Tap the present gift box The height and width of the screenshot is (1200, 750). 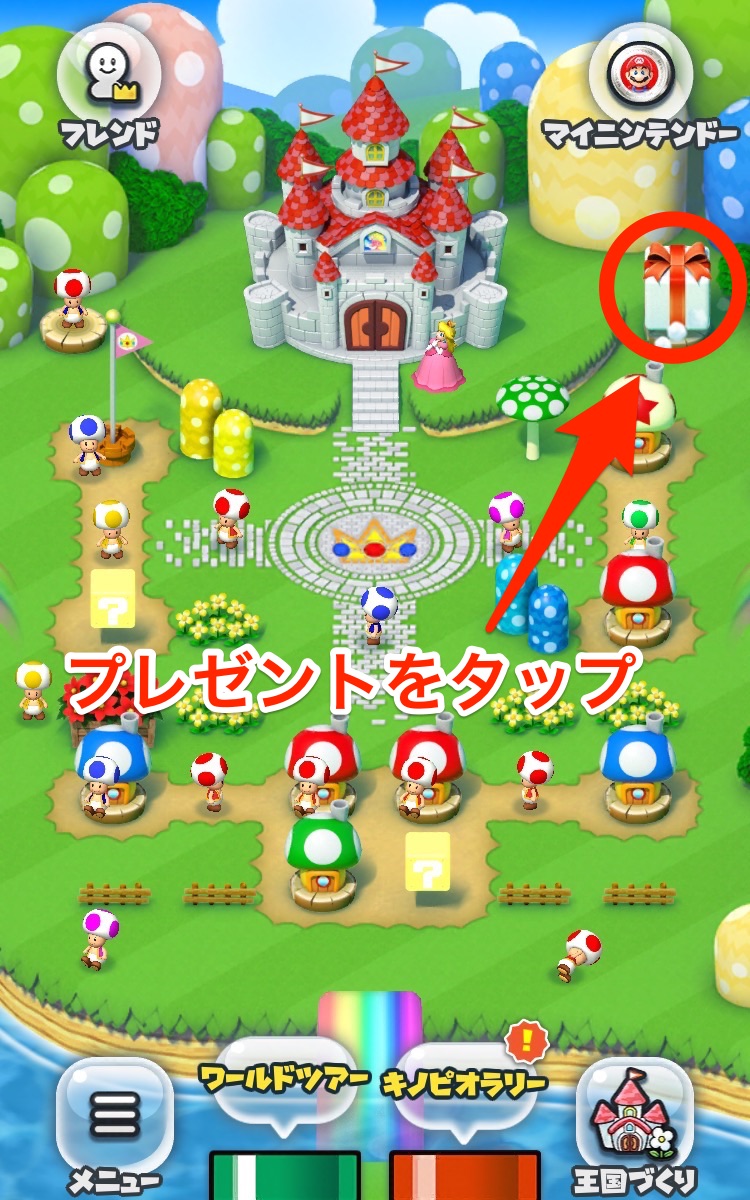click(676, 290)
